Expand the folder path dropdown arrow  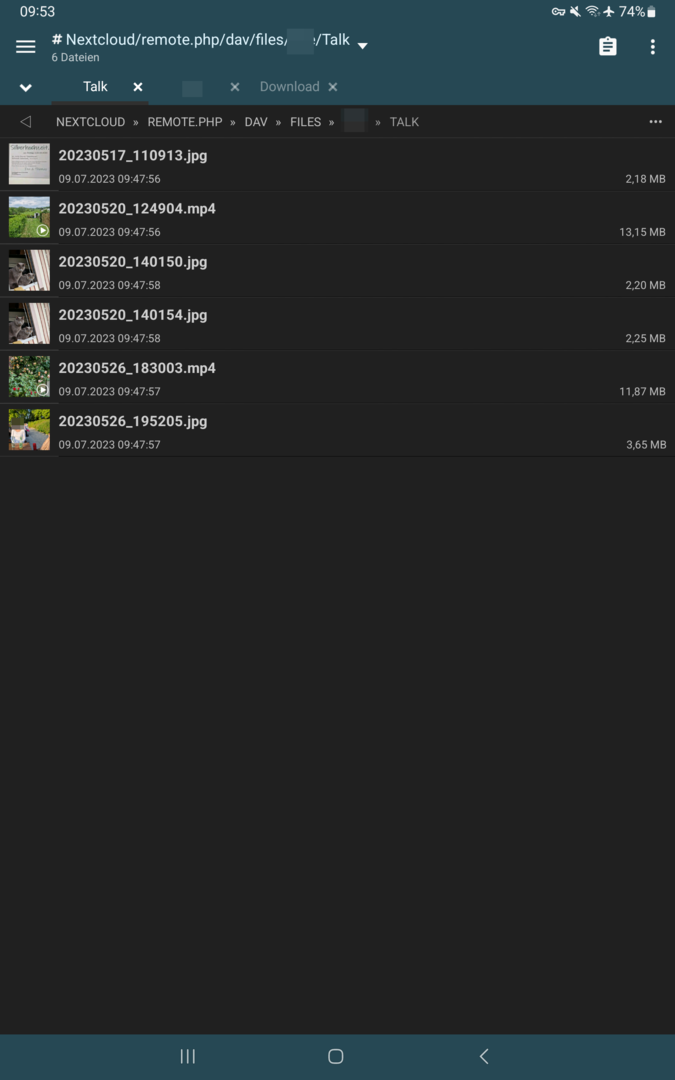(x=362, y=46)
